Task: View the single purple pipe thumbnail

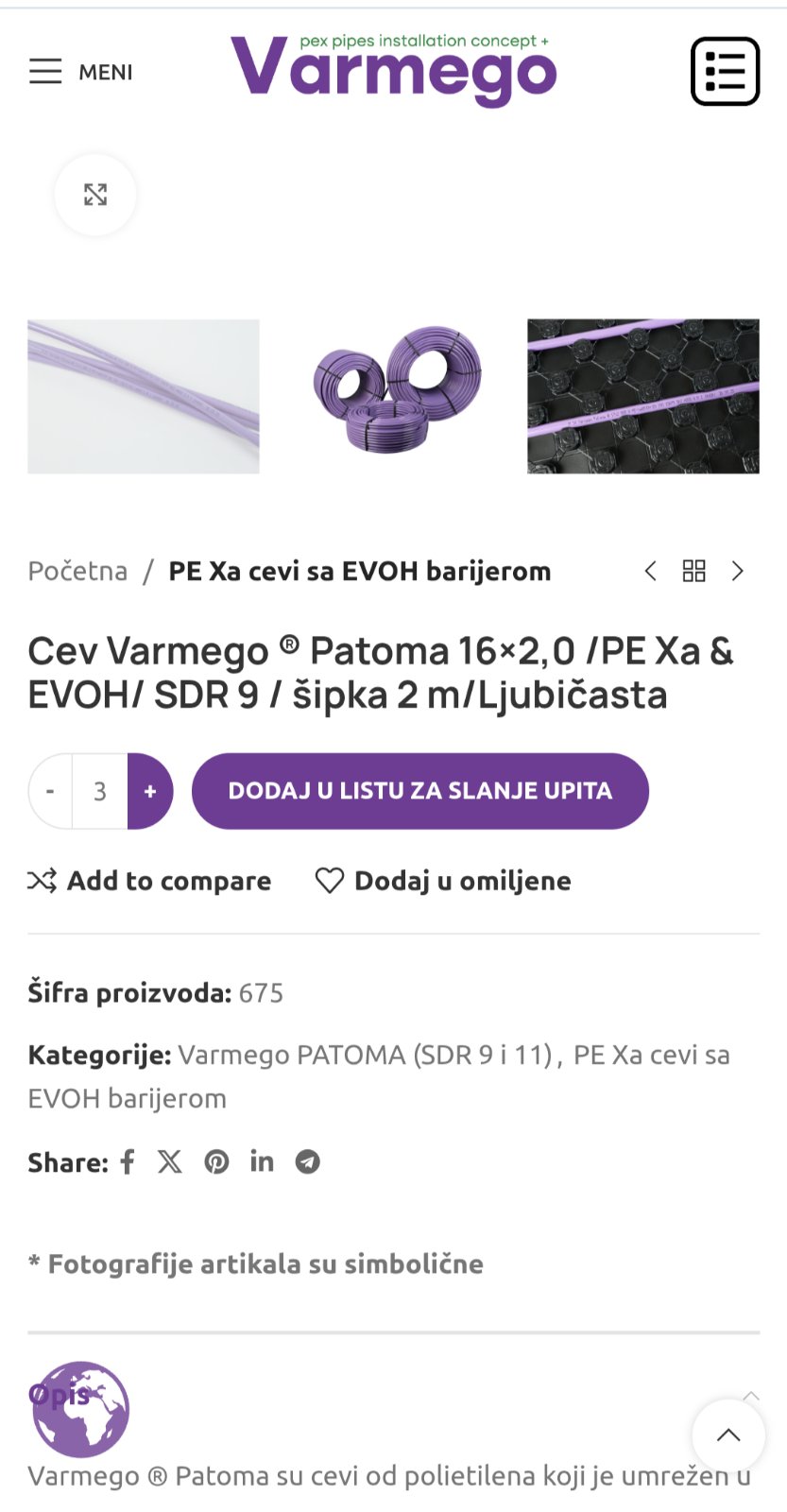Action: (x=144, y=397)
